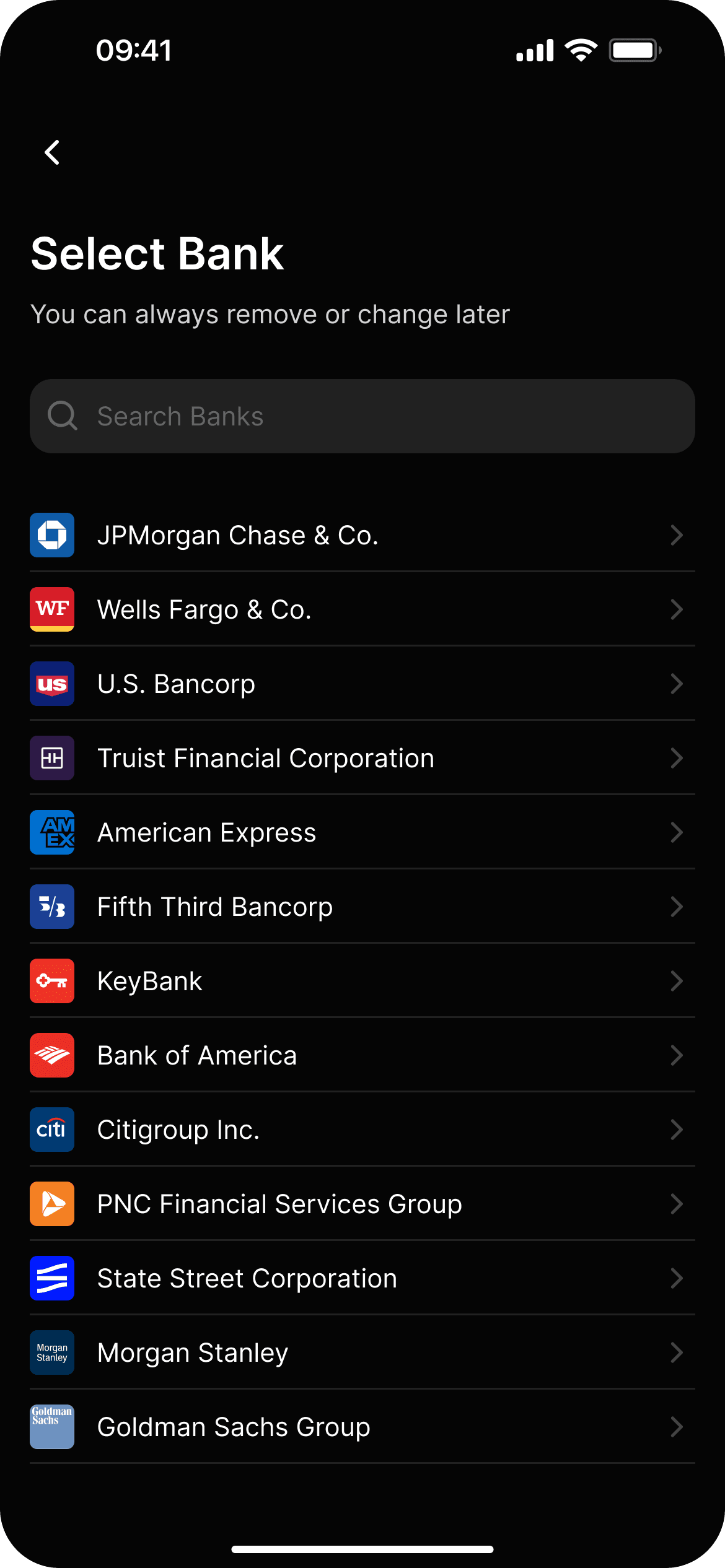Go back using the back arrow
Viewport: 725px width, 1568px height.
tap(53, 152)
